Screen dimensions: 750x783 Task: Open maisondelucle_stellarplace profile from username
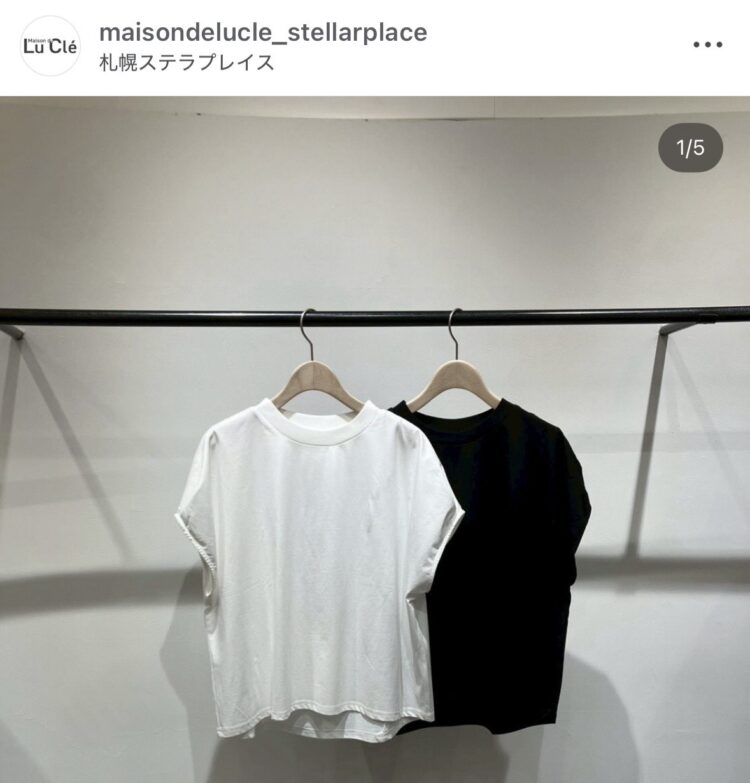[263, 32]
